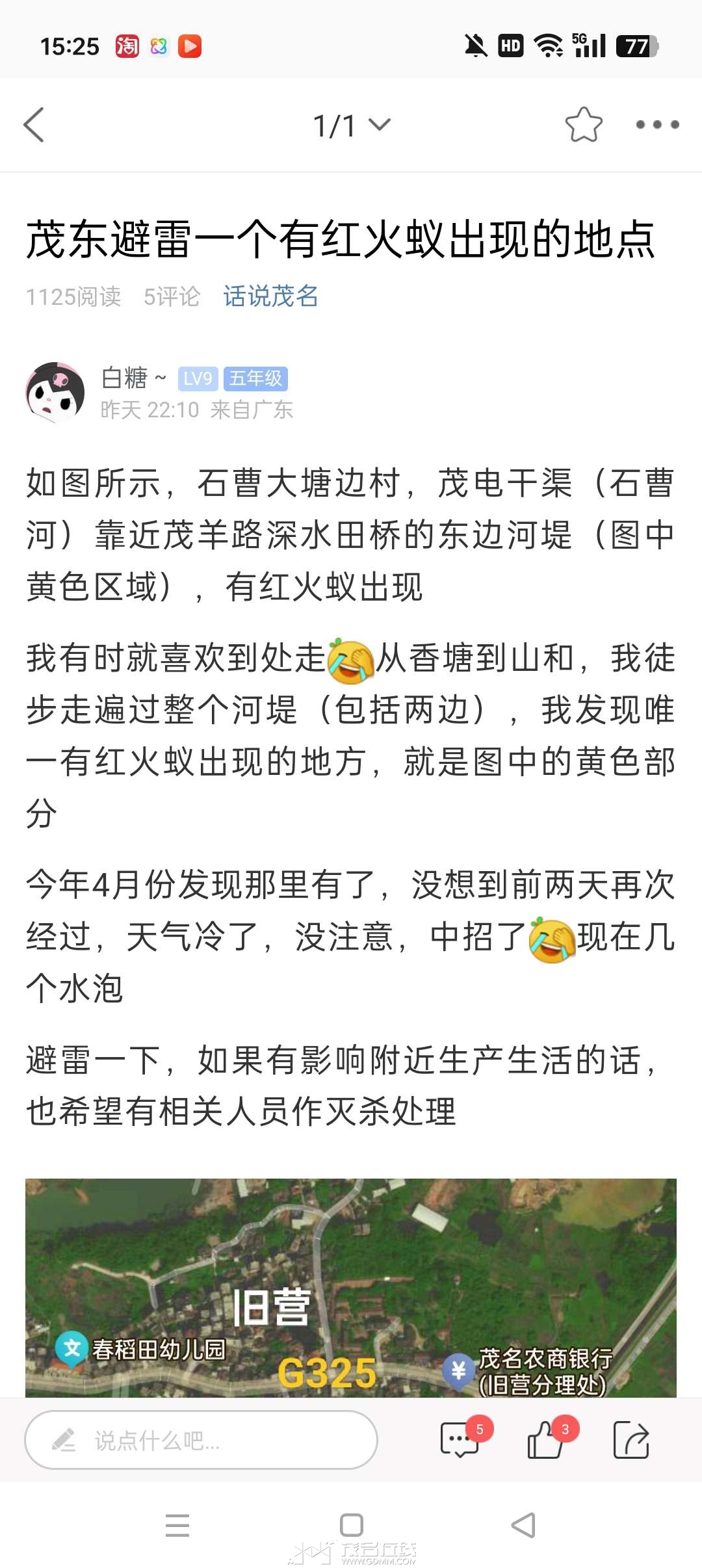Image resolution: width=702 pixels, height=1568 pixels.
Task: View 白糖~ author profile avatar
Action: (55, 393)
